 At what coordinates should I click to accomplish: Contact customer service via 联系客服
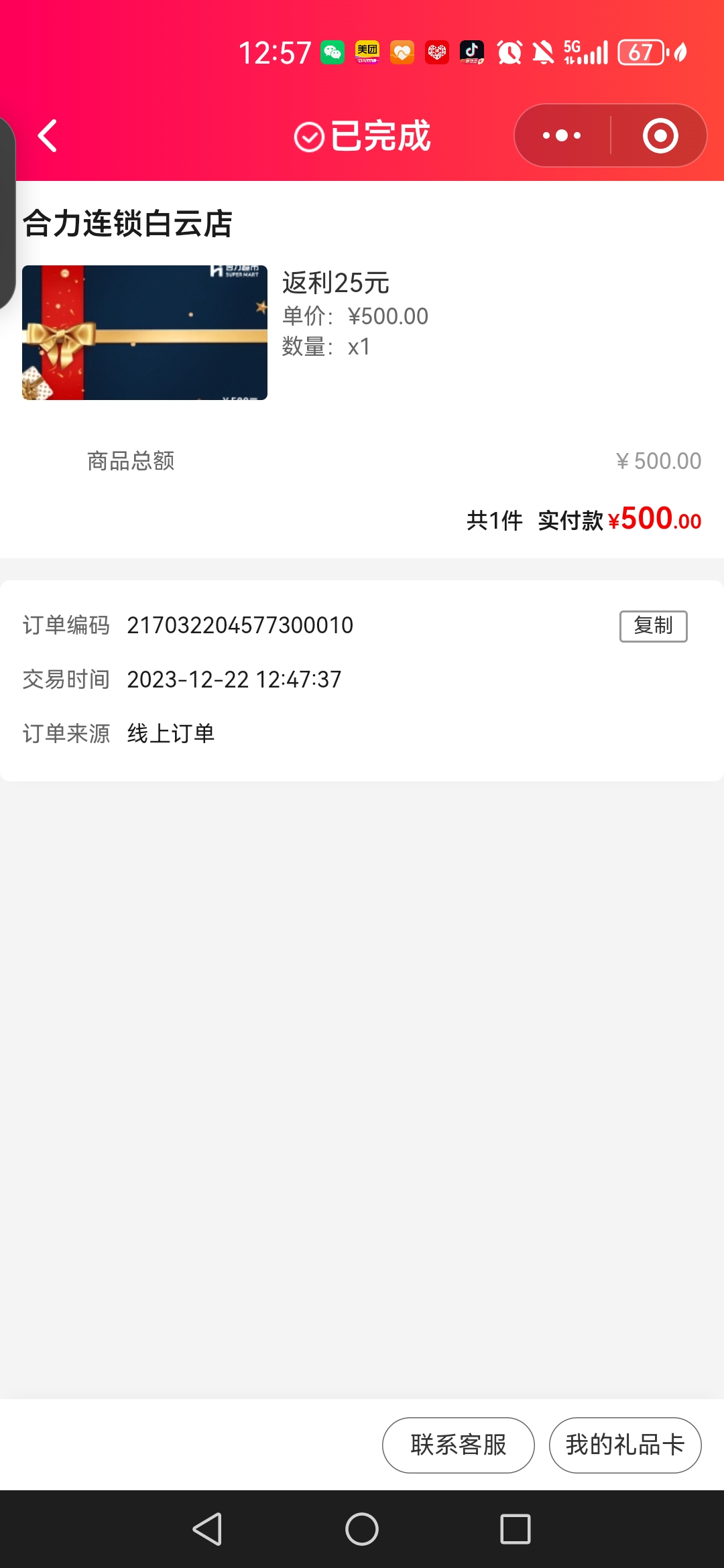click(459, 1445)
